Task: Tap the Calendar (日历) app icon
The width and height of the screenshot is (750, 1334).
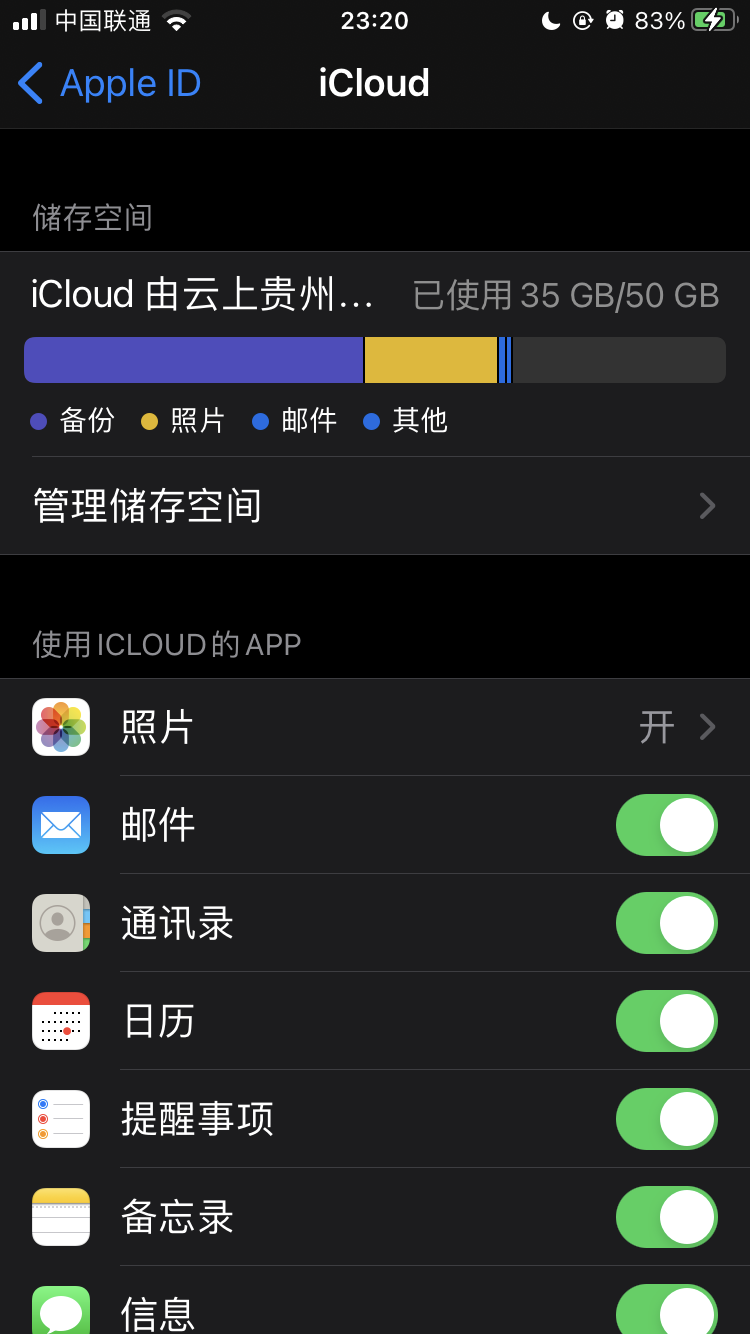Action: point(60,1021)
